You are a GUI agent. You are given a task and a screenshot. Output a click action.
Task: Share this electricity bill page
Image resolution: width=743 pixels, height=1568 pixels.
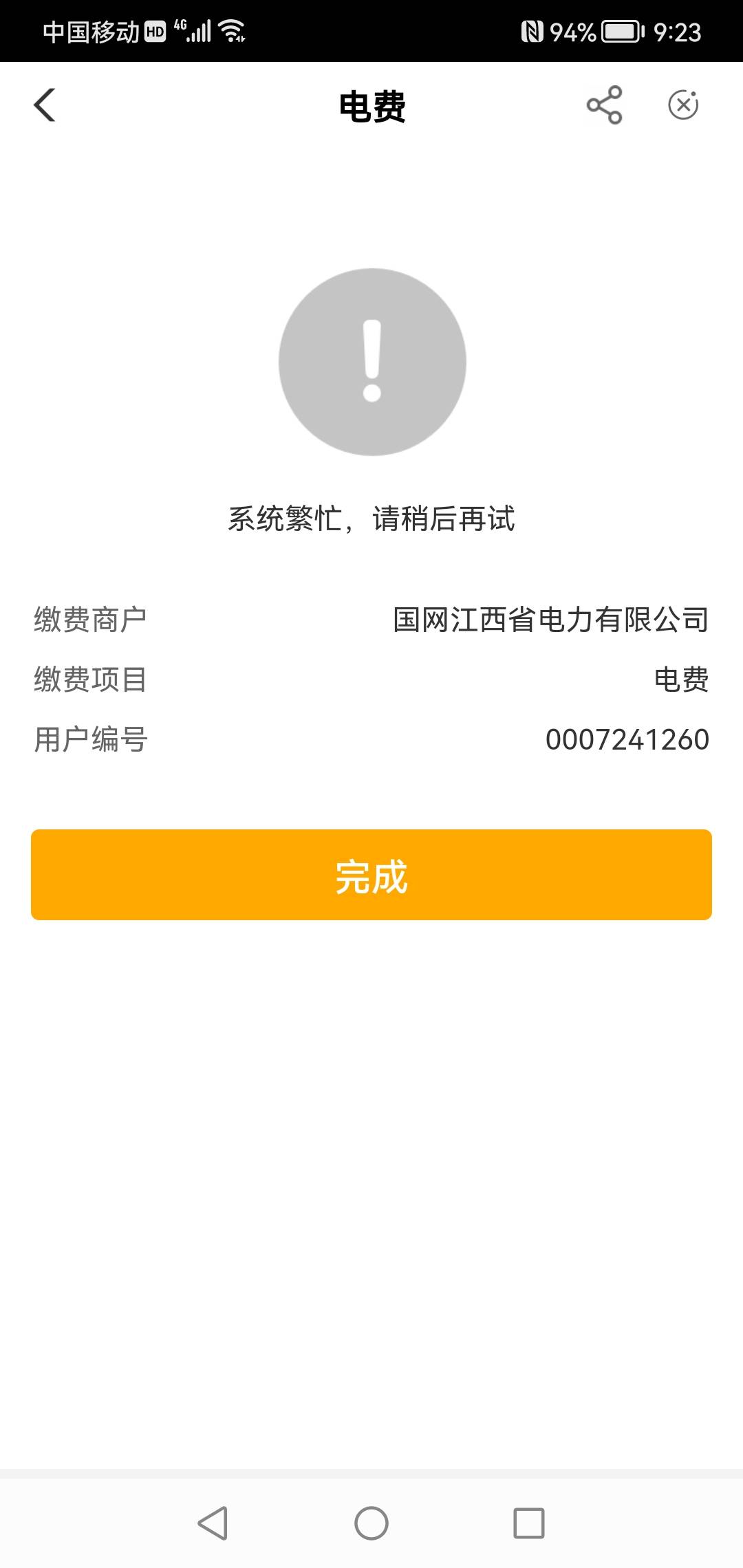click(604, 105)
